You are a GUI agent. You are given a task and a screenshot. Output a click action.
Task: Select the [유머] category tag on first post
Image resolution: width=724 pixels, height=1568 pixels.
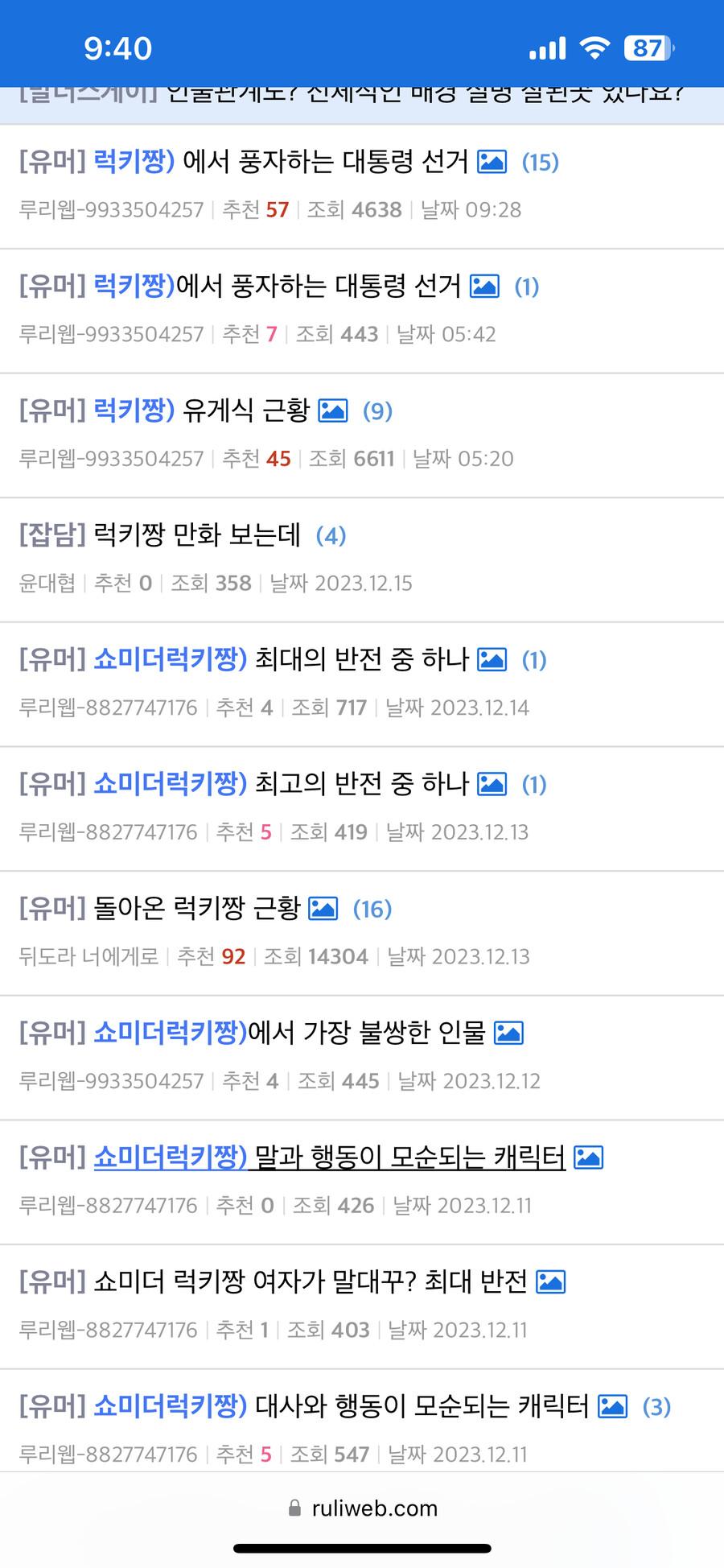[52, 161]
